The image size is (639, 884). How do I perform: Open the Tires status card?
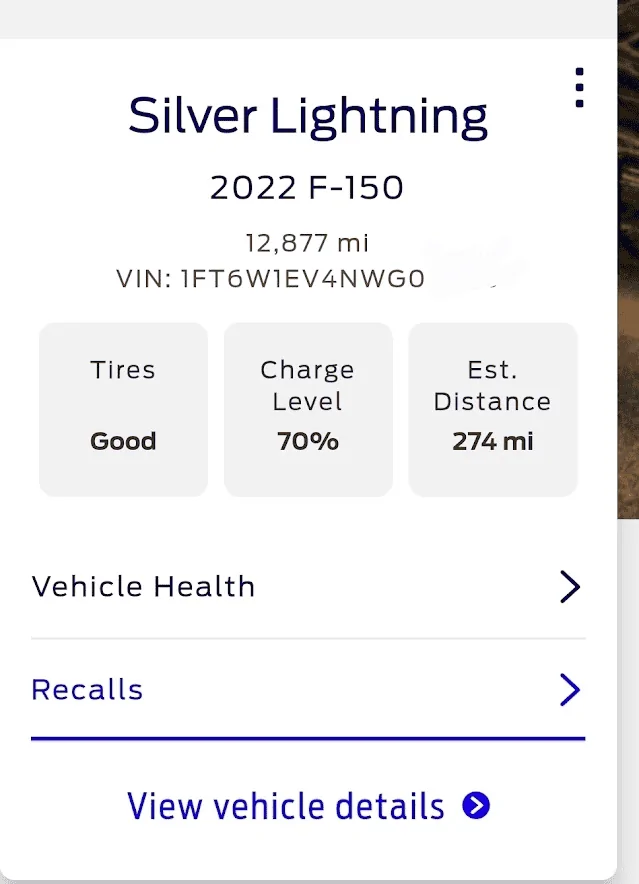(123, 409)
